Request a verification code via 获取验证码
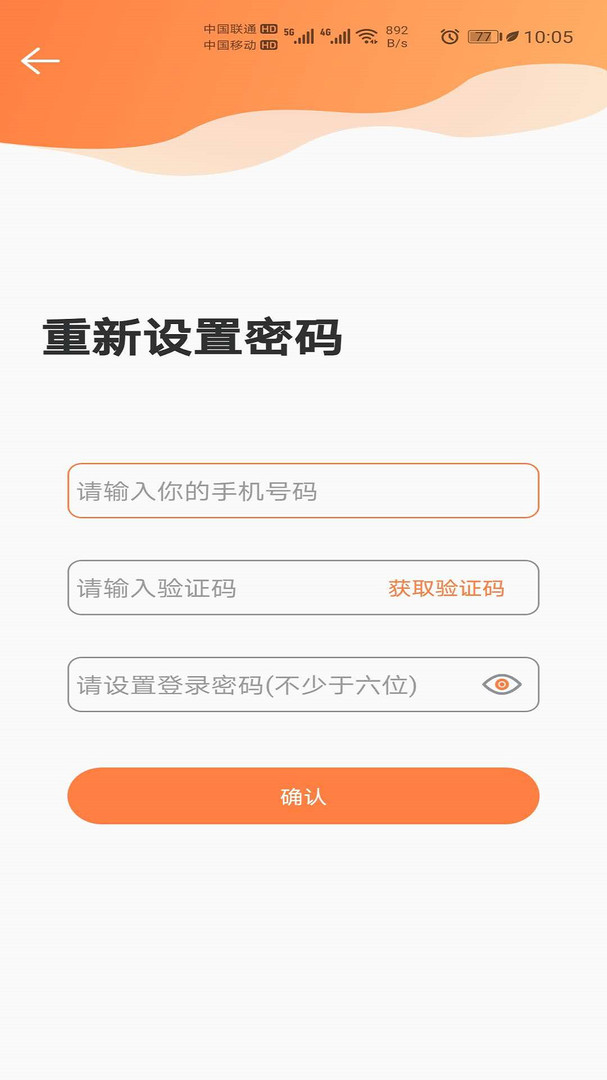Viewport: 607px width, 1080px height. click(x=446, y=588)
